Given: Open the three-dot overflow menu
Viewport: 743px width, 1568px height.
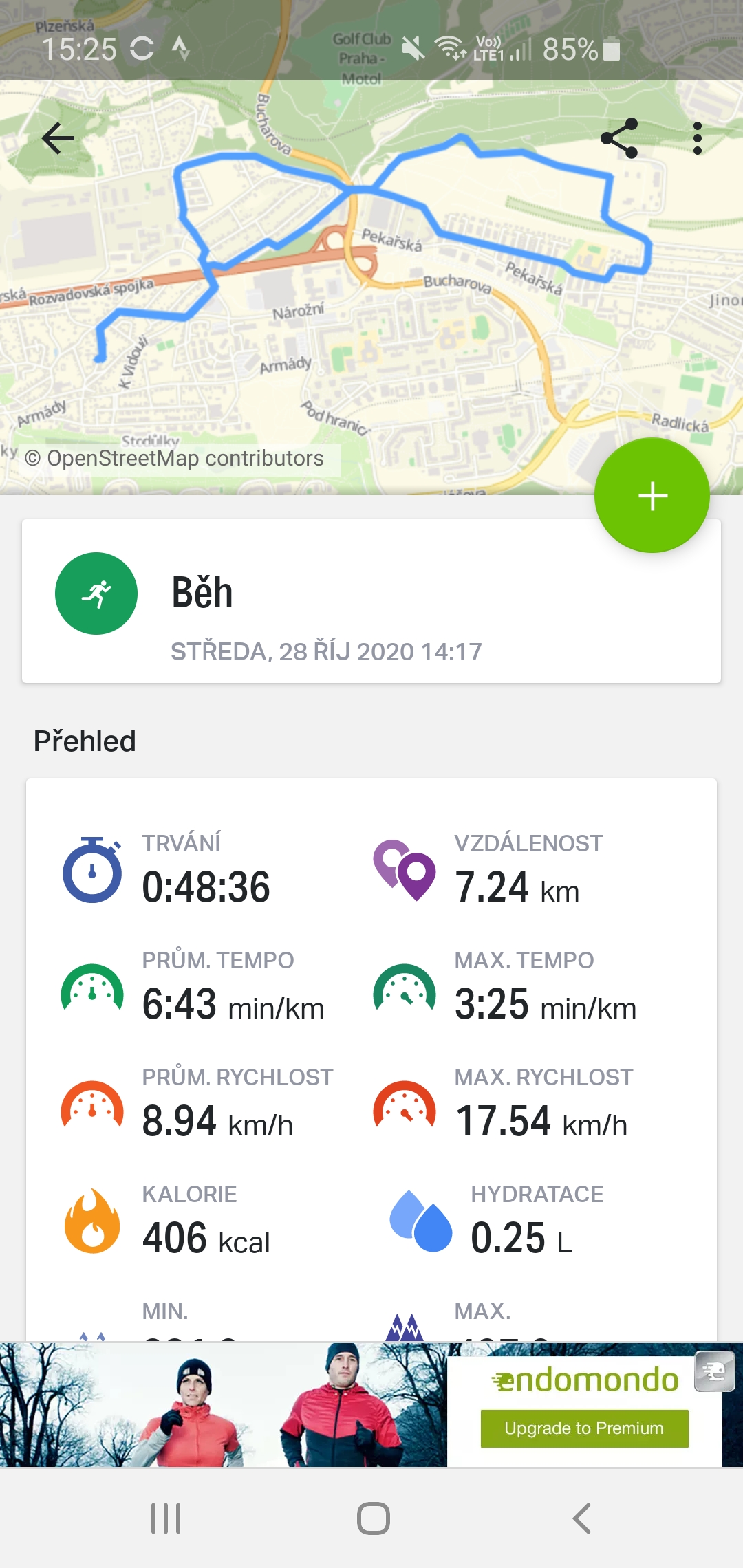Looking at the screenshot, I should click(x=698, y=139).
